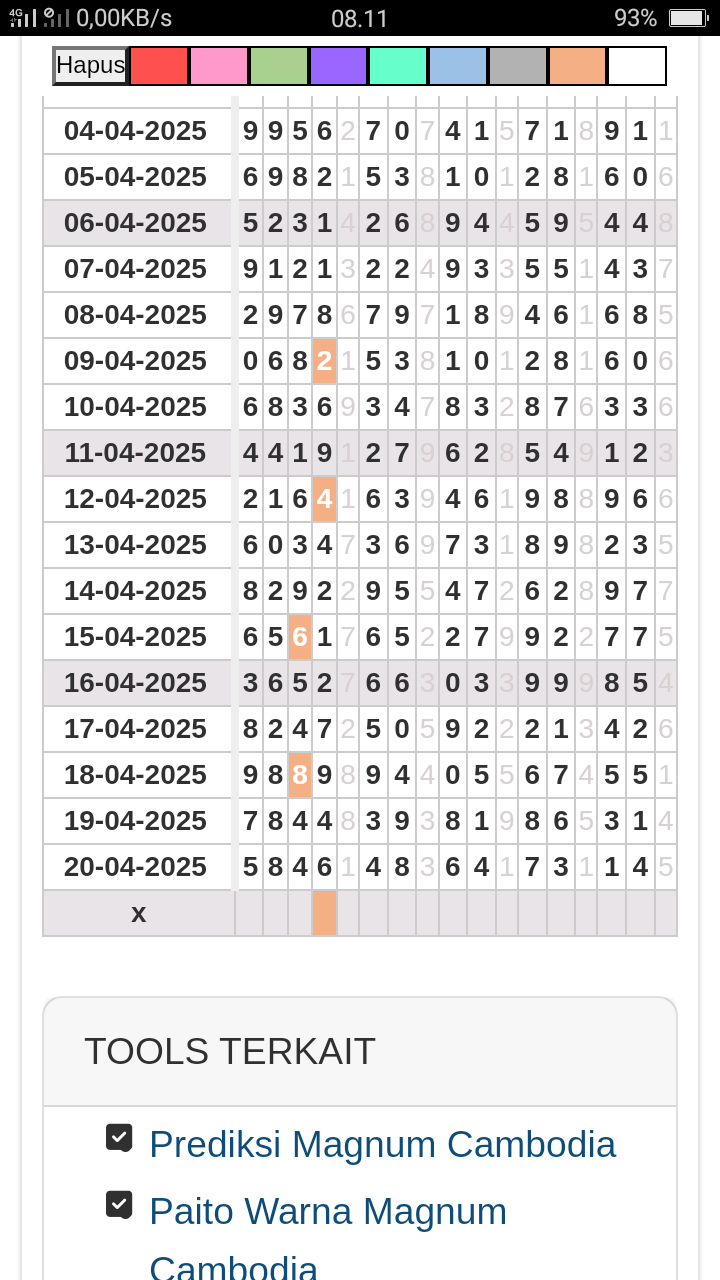Open the Prediksi Magnum Cambodia link
The height and width of the screenshot is (1280, 720).
382,1145
